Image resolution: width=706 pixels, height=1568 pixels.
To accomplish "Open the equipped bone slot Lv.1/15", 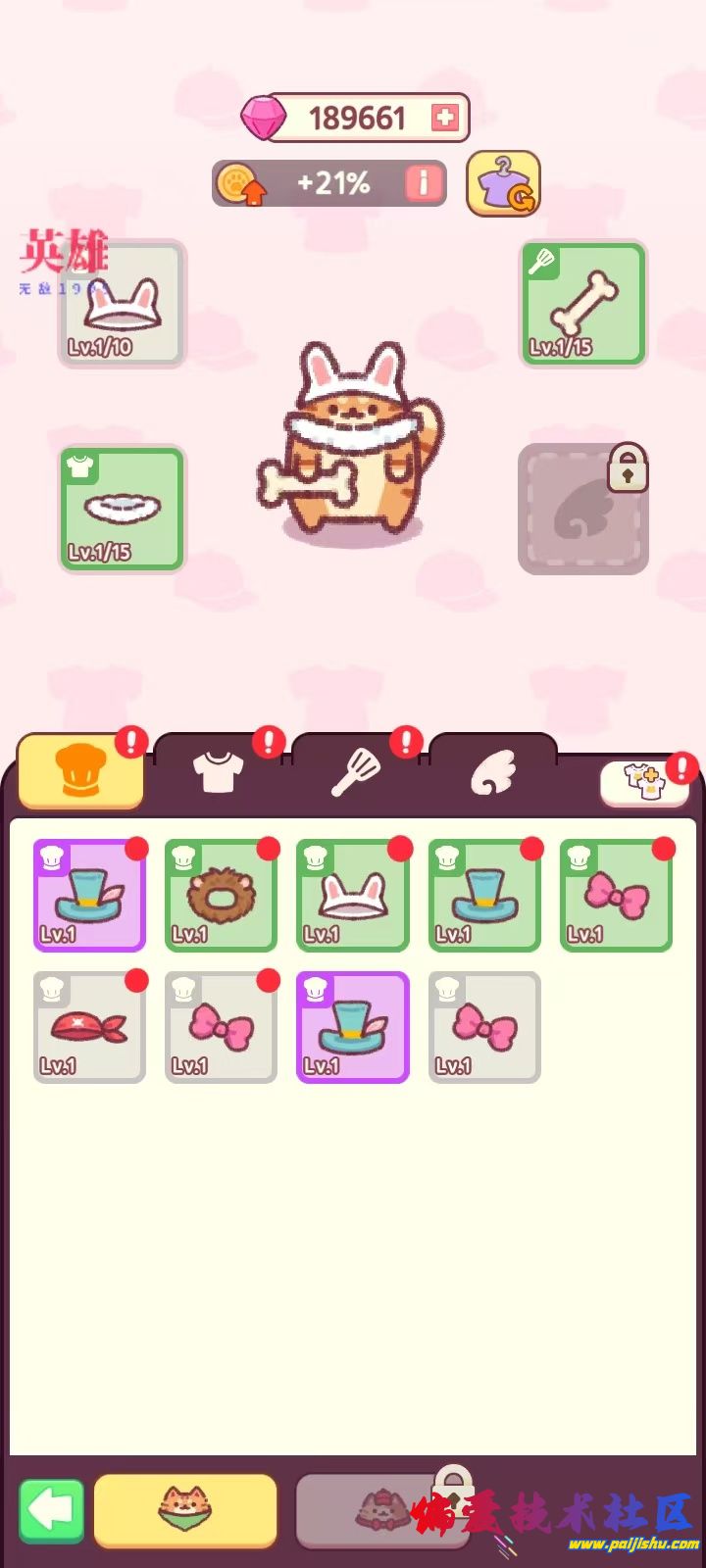I will (x=583, y=304).
